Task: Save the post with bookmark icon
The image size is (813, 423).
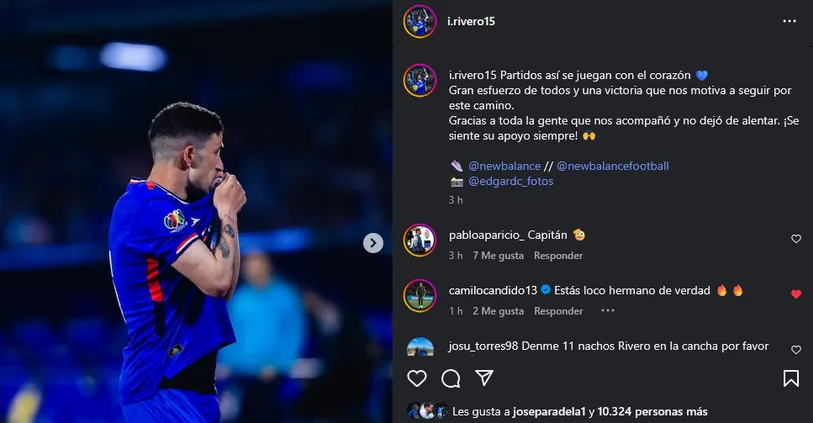Action: click(790, 378)
